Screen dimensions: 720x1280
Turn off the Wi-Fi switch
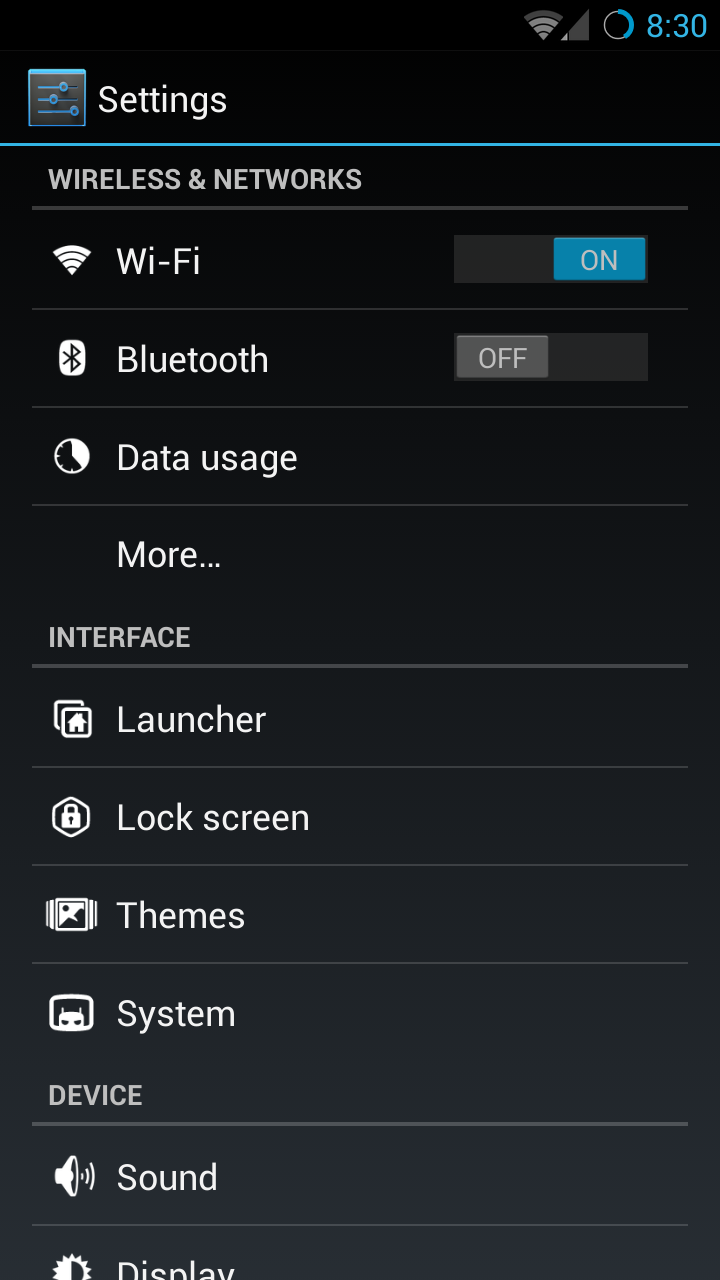point(550,260)
